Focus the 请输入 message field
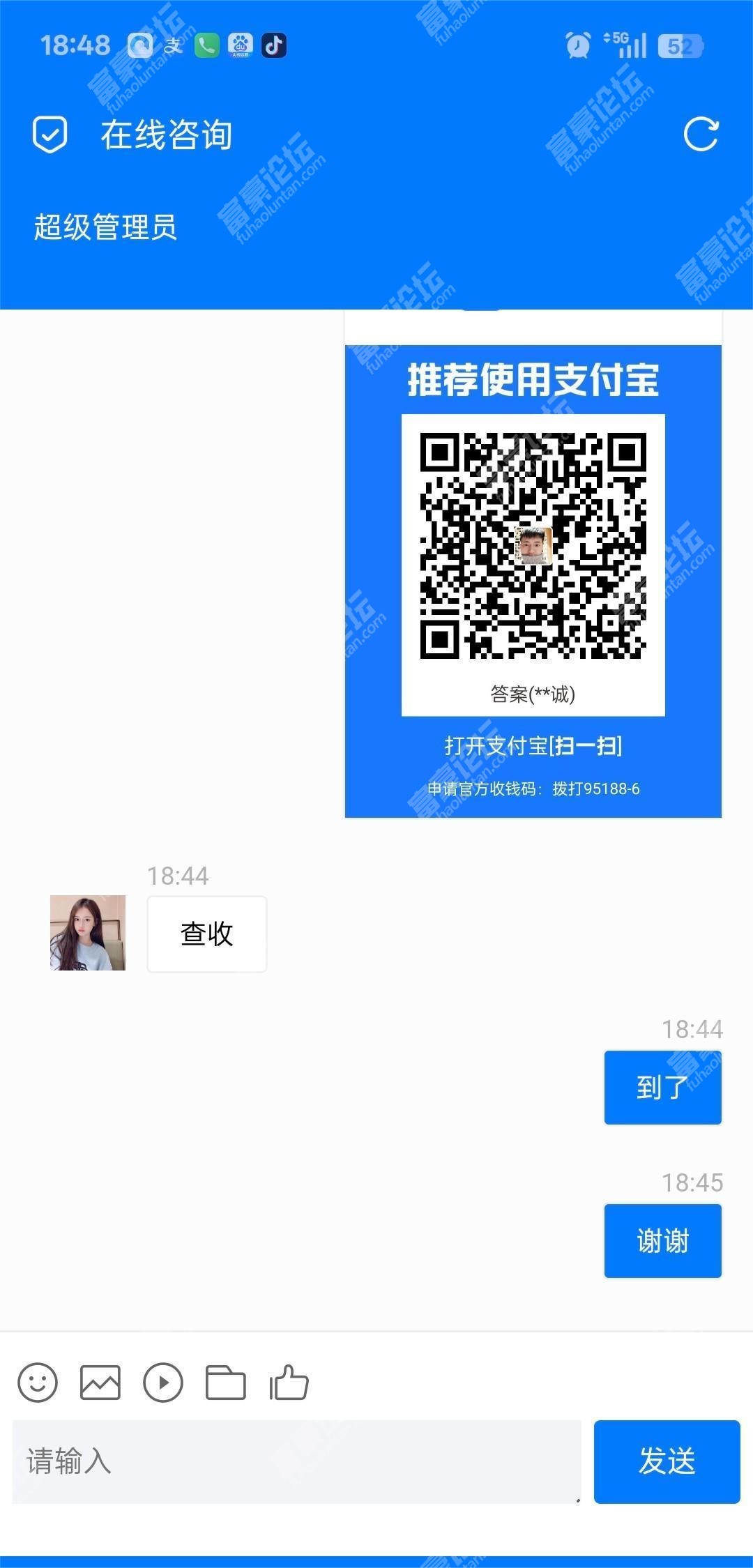 click(x=296, y=1461)
